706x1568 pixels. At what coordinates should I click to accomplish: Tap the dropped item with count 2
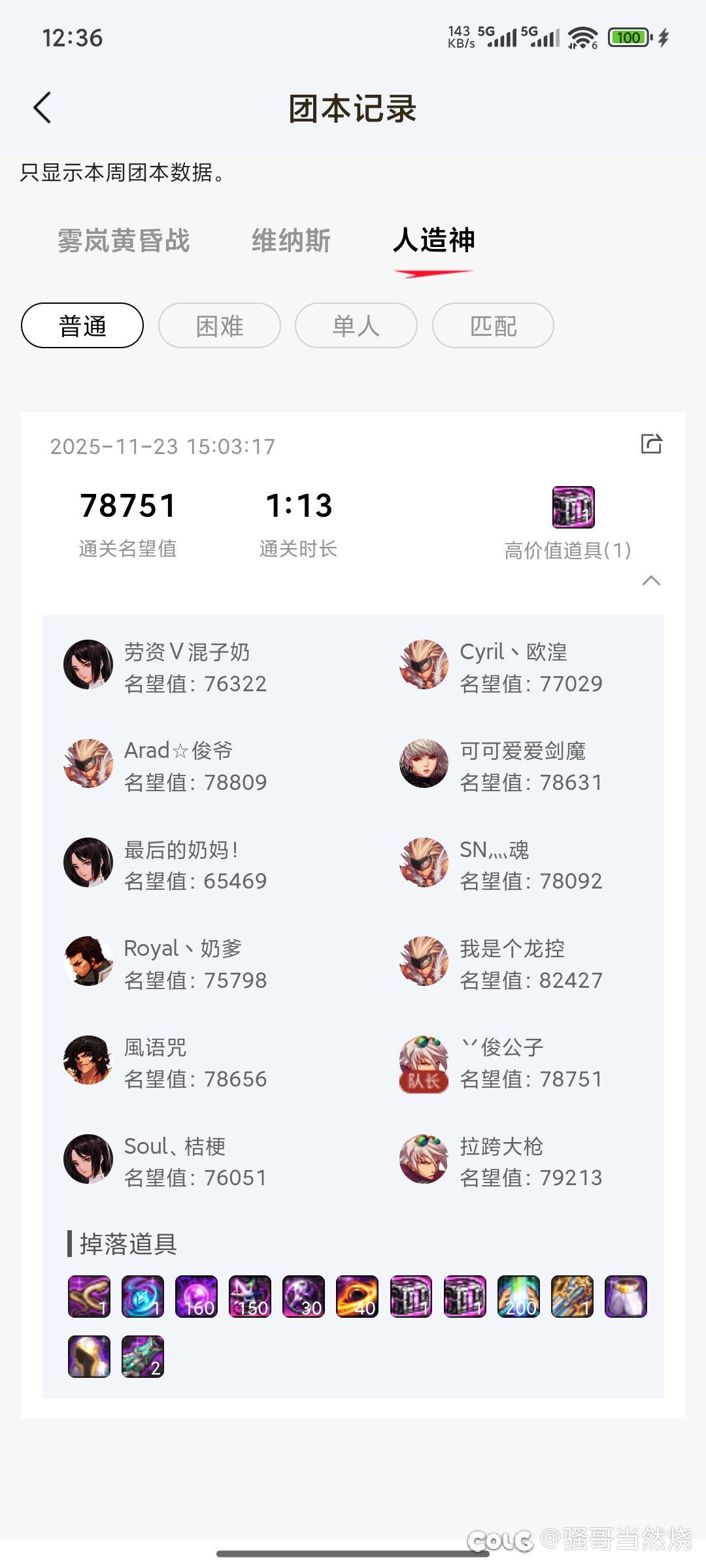[143, 1356]
